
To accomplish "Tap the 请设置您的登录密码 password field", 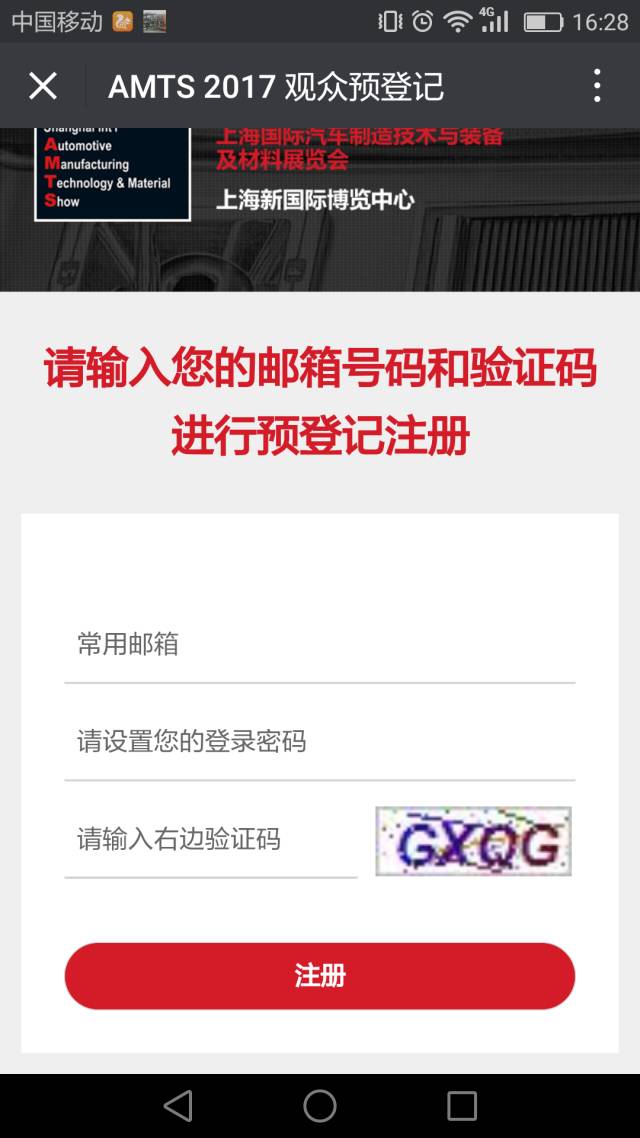I will click(320, 741).
